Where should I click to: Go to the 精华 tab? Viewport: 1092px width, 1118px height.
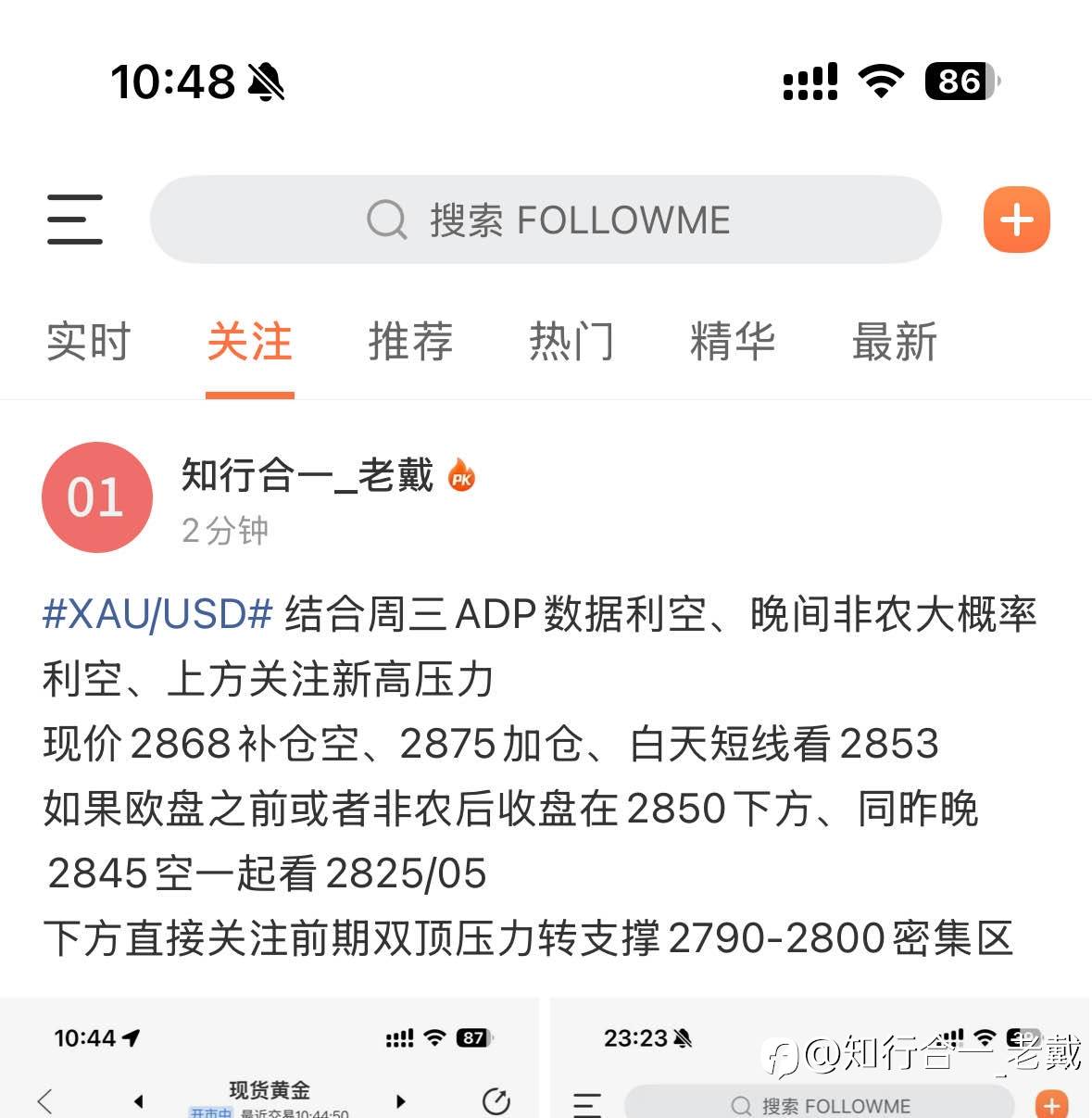click(734, 342)
